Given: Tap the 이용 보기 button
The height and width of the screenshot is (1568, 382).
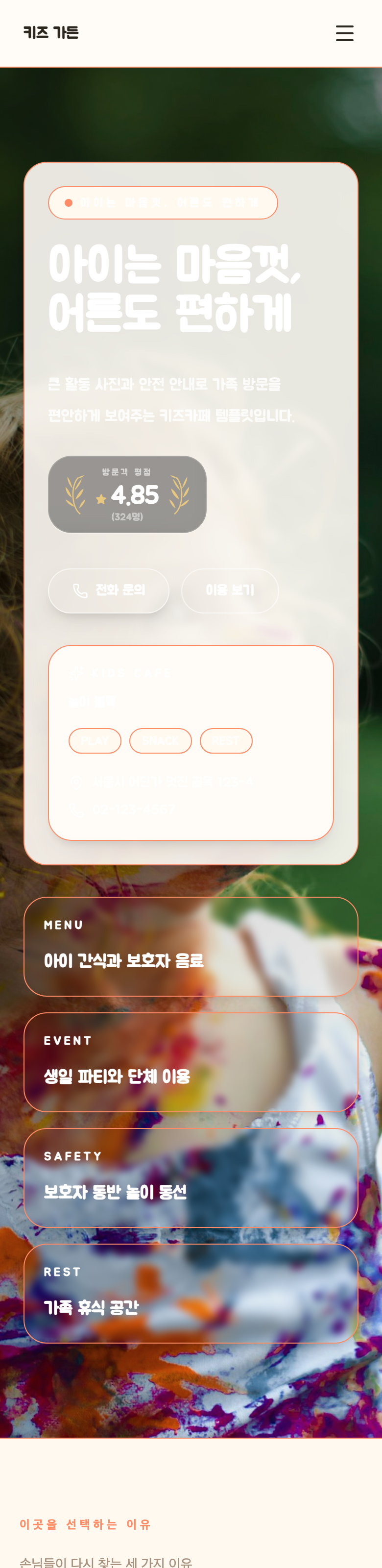Looking at the screenshot, I should [230, 590].
